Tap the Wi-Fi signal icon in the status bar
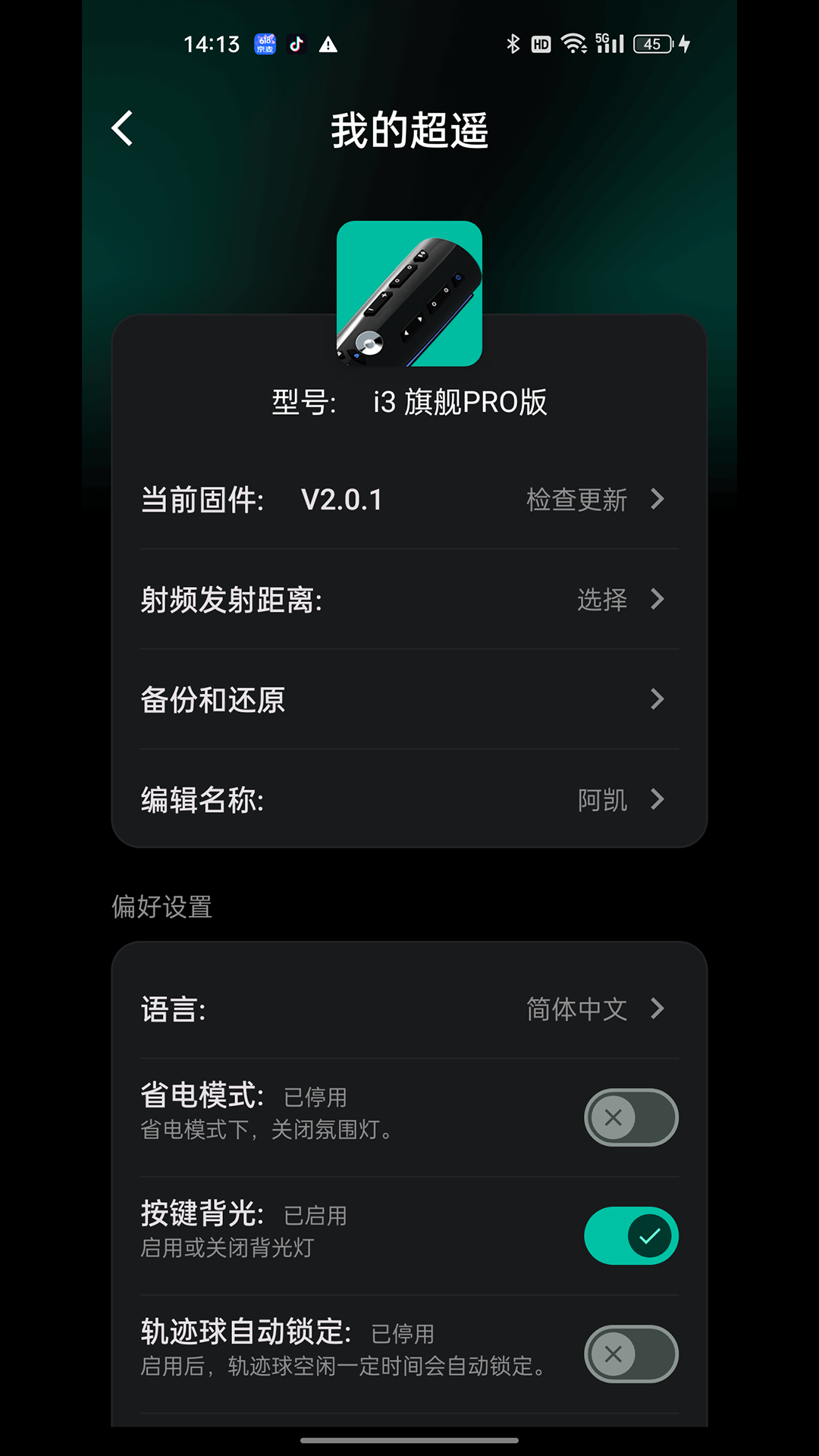Image resolution: width=819 pixels, height=1456 pixels. pyautogui.click(x=573, y=44)
